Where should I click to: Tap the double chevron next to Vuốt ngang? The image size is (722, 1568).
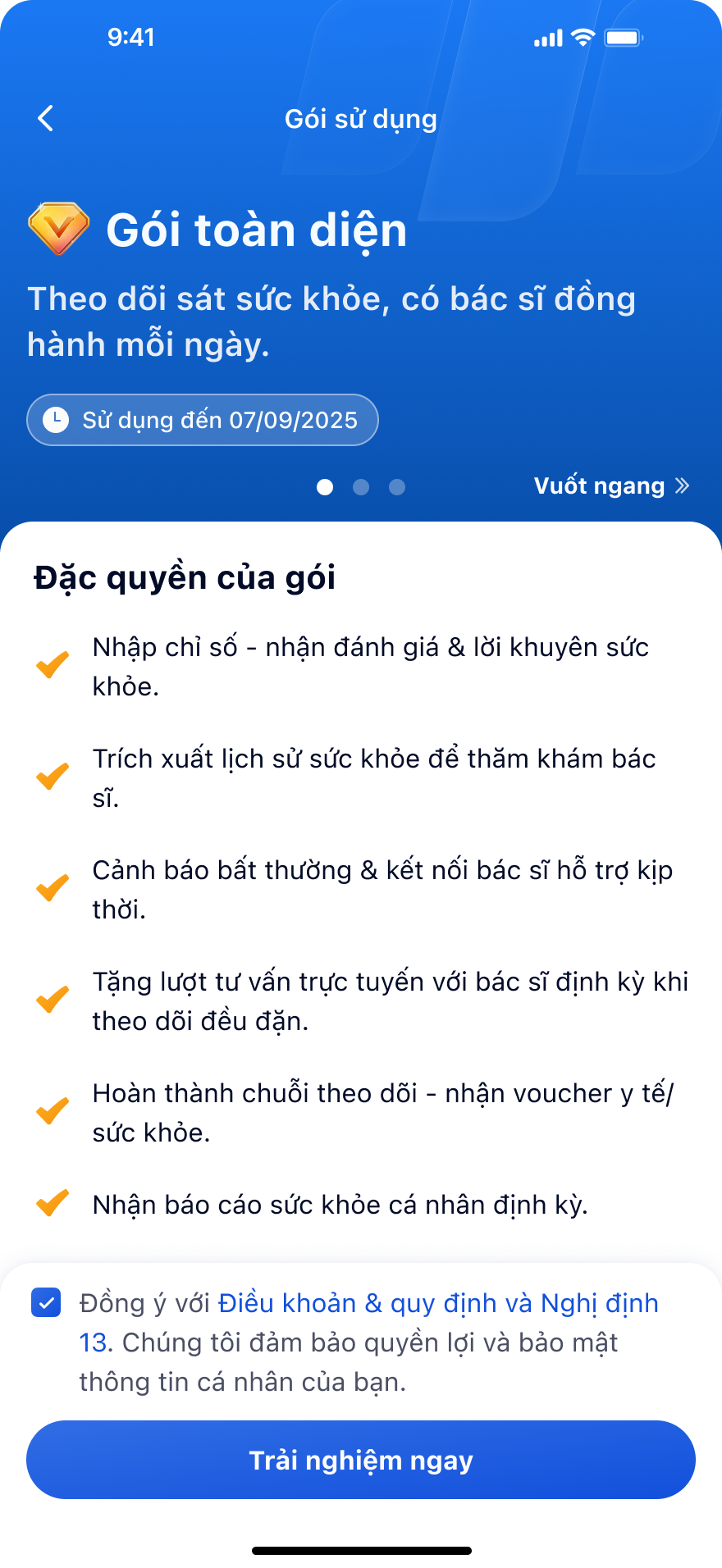pyautogui.click(x=682, y=485)
